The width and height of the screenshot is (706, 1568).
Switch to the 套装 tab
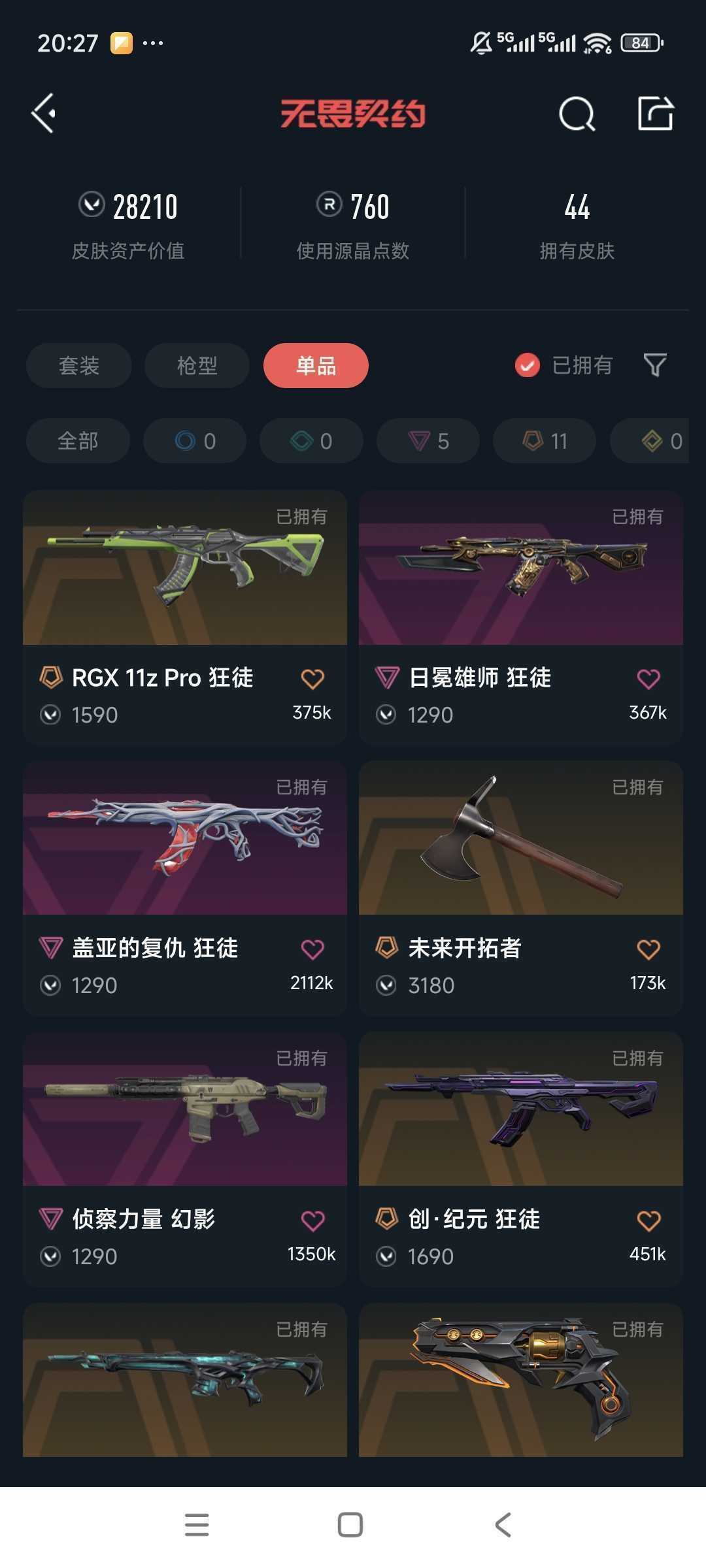pos(78,365)
